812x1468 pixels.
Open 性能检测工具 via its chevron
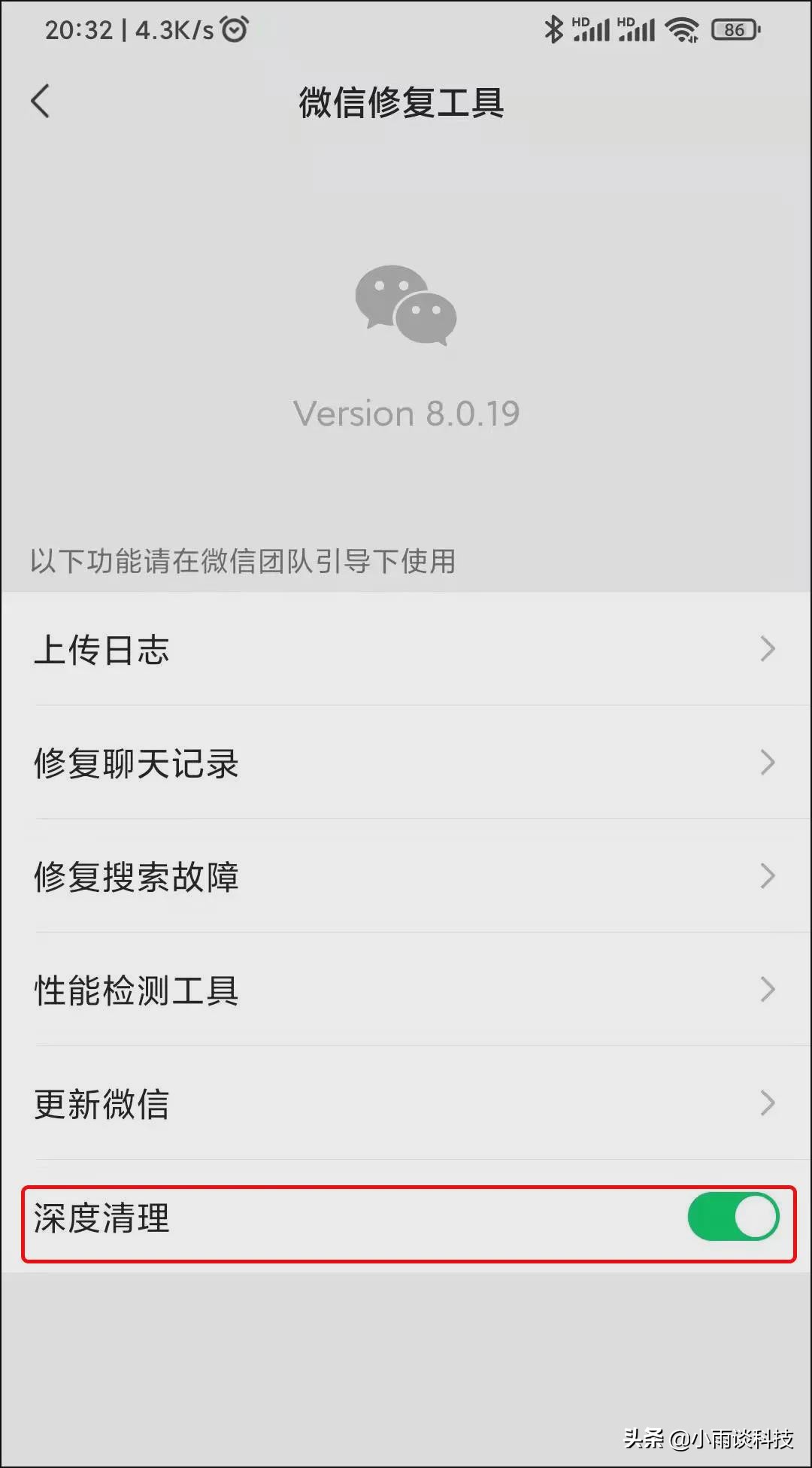(767, 990)
